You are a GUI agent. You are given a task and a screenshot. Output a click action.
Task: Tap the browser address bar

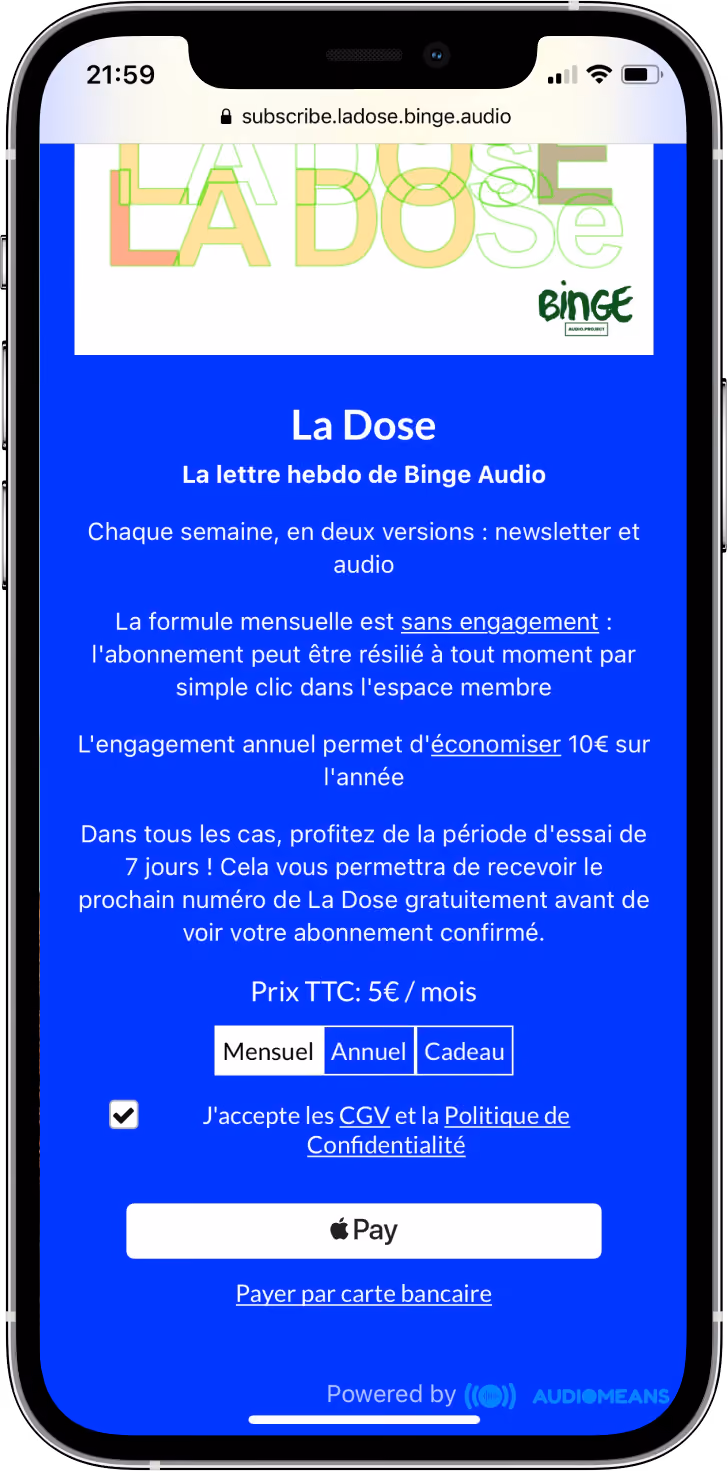(x=364, y=116)
